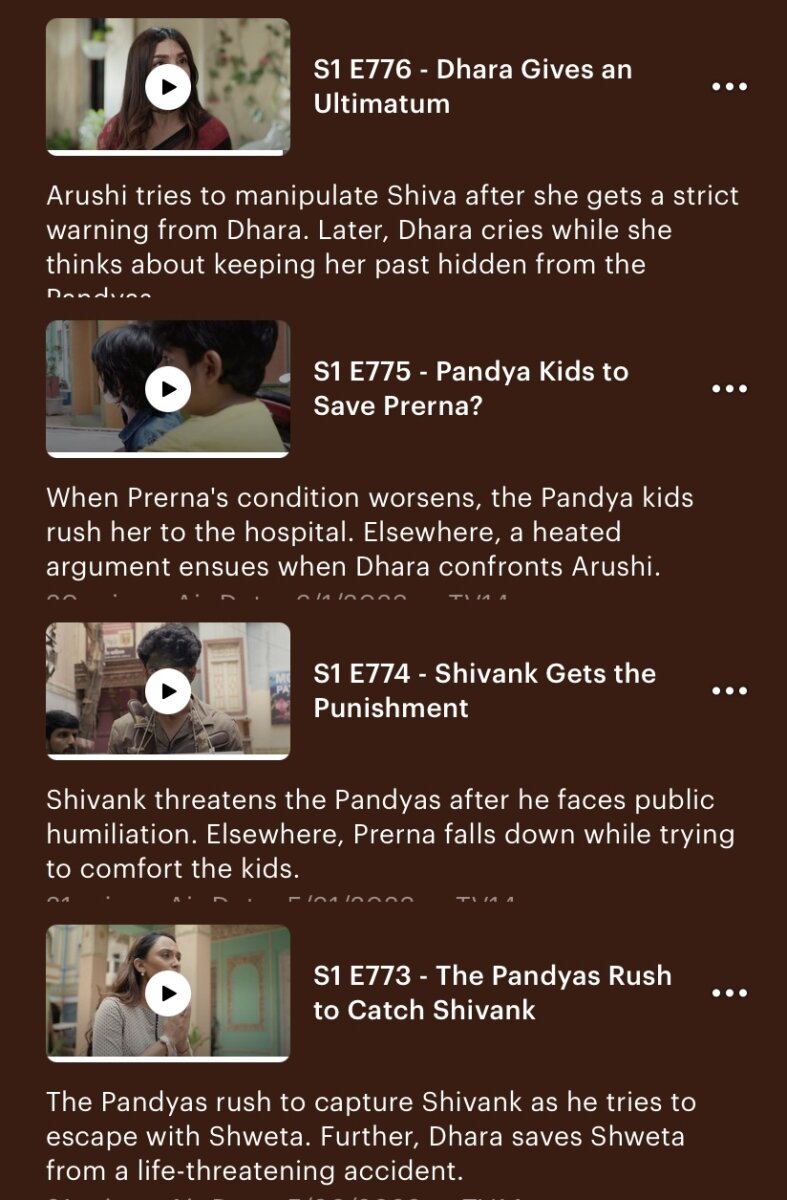Viewport: 787px width, 1200px height.
Task: Open the E776 Dhara Gives an Ultimatum title
Action: (472, 87)
